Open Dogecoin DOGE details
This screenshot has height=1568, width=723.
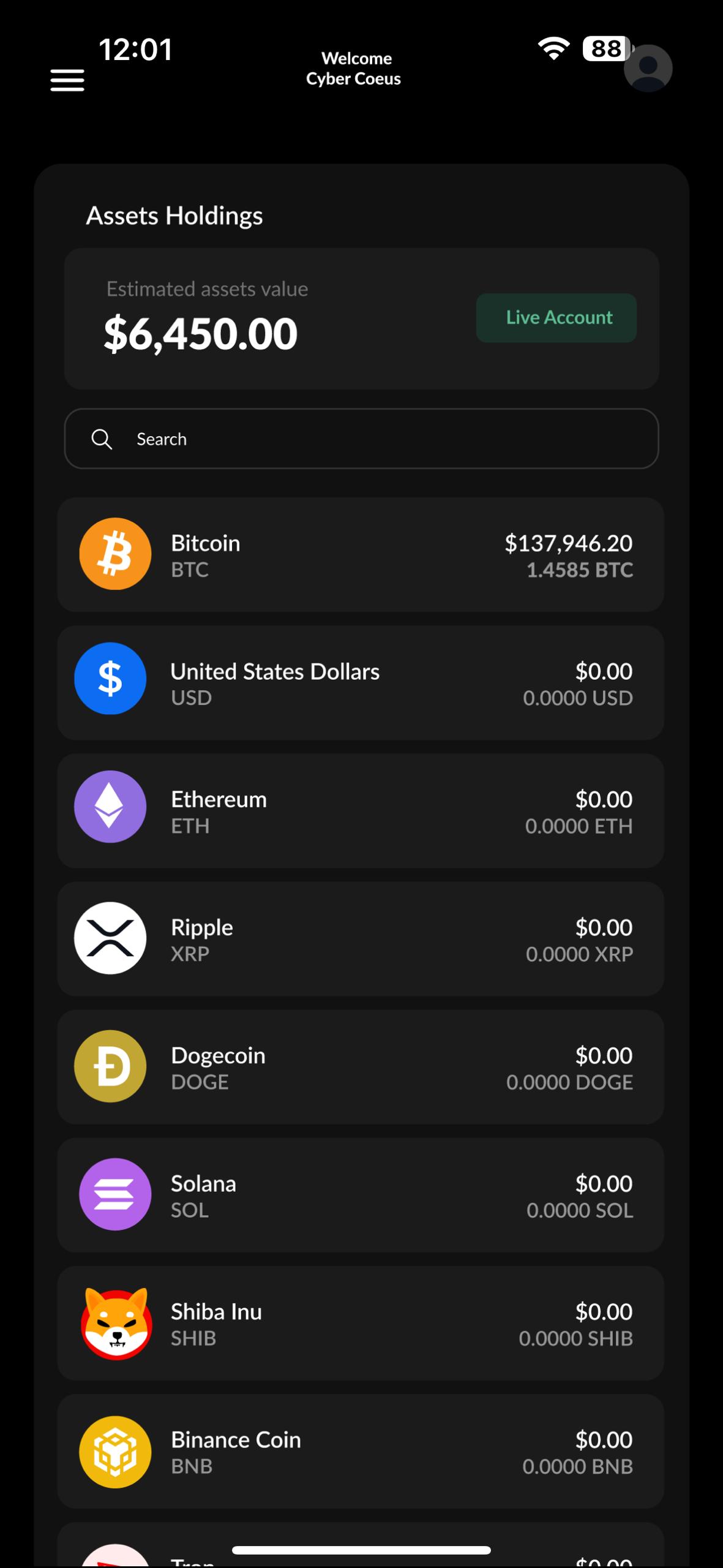361,1067
